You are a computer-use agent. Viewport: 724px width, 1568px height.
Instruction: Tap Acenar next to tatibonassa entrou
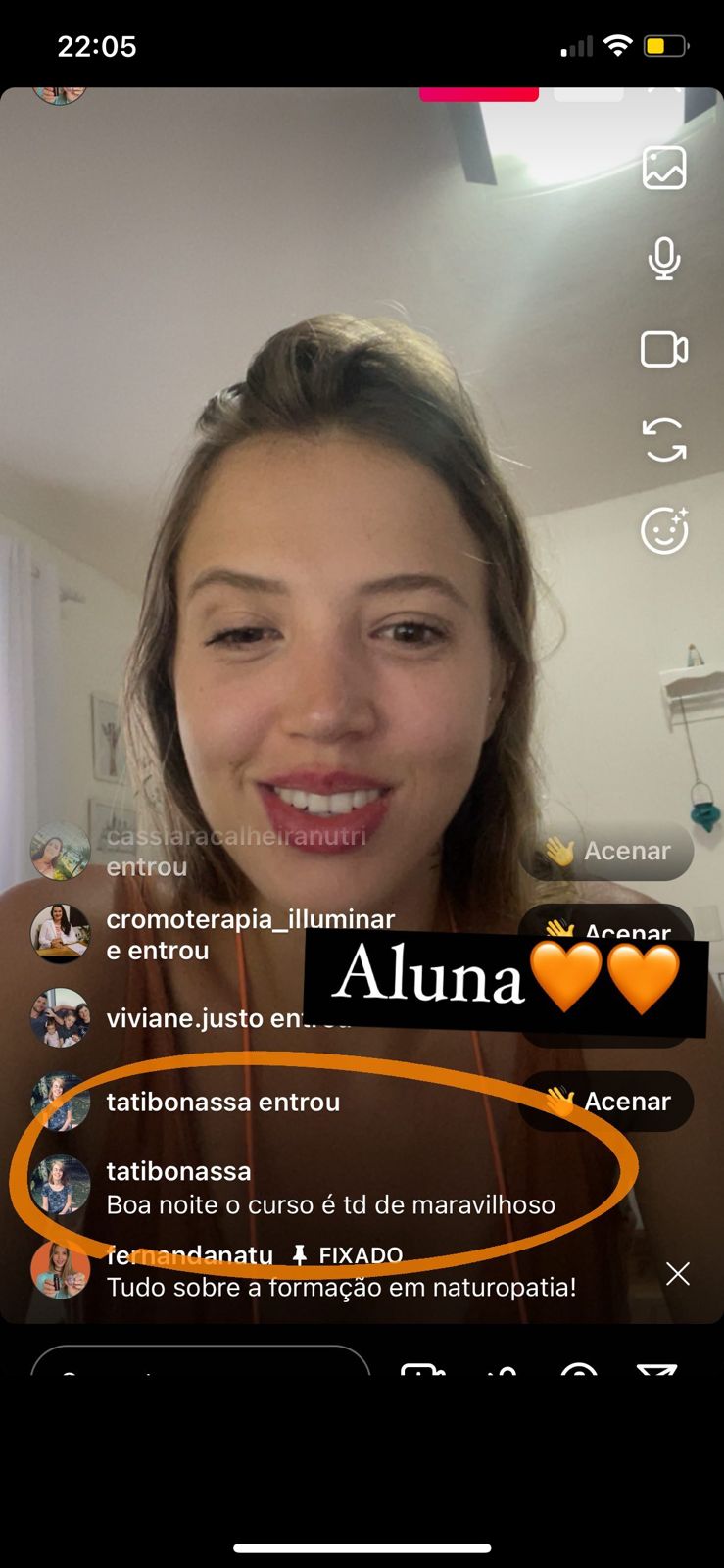(x=607, y=1102)
